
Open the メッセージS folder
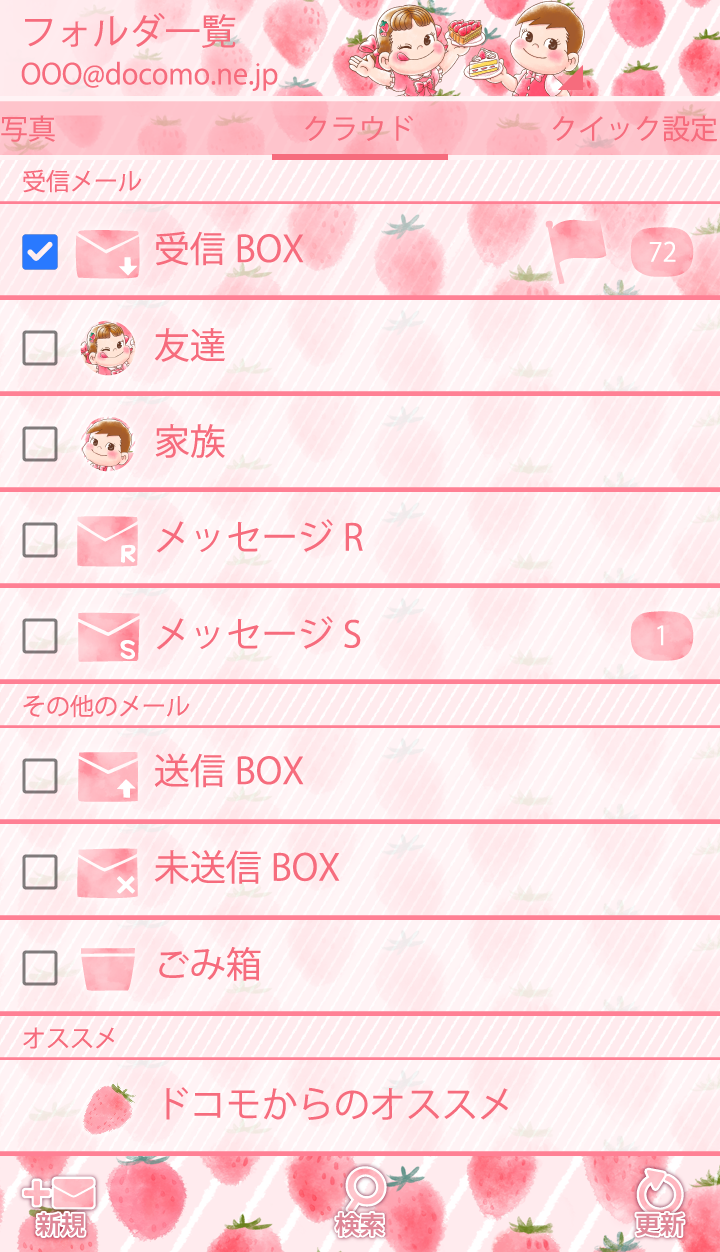[x=258, y=634]
